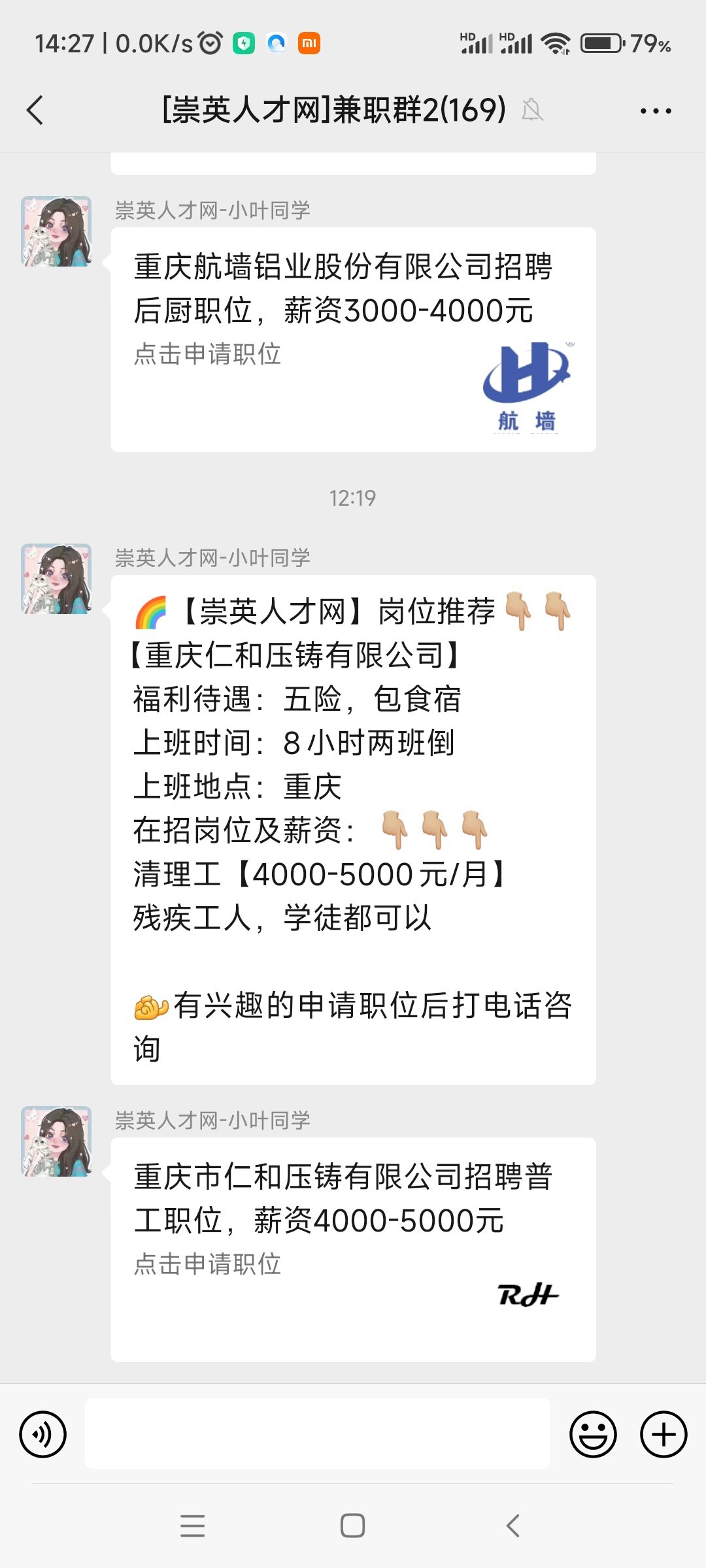Go back from the group chat
The image size is (706, 1568).
pyautogui.click(x=35, y=110)
